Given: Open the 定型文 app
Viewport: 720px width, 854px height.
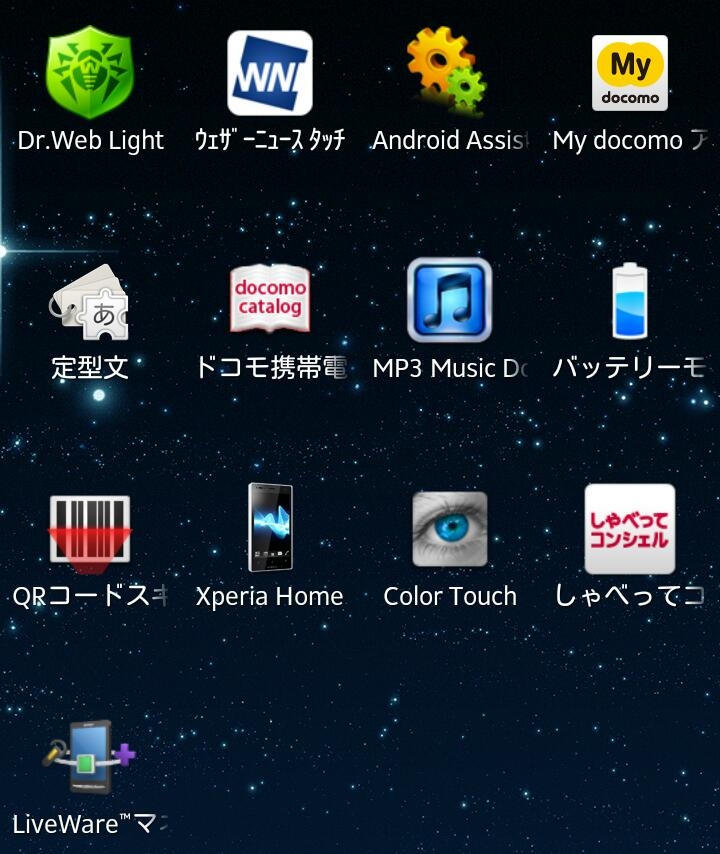Looking at the screenshot, I should [90, 301].
